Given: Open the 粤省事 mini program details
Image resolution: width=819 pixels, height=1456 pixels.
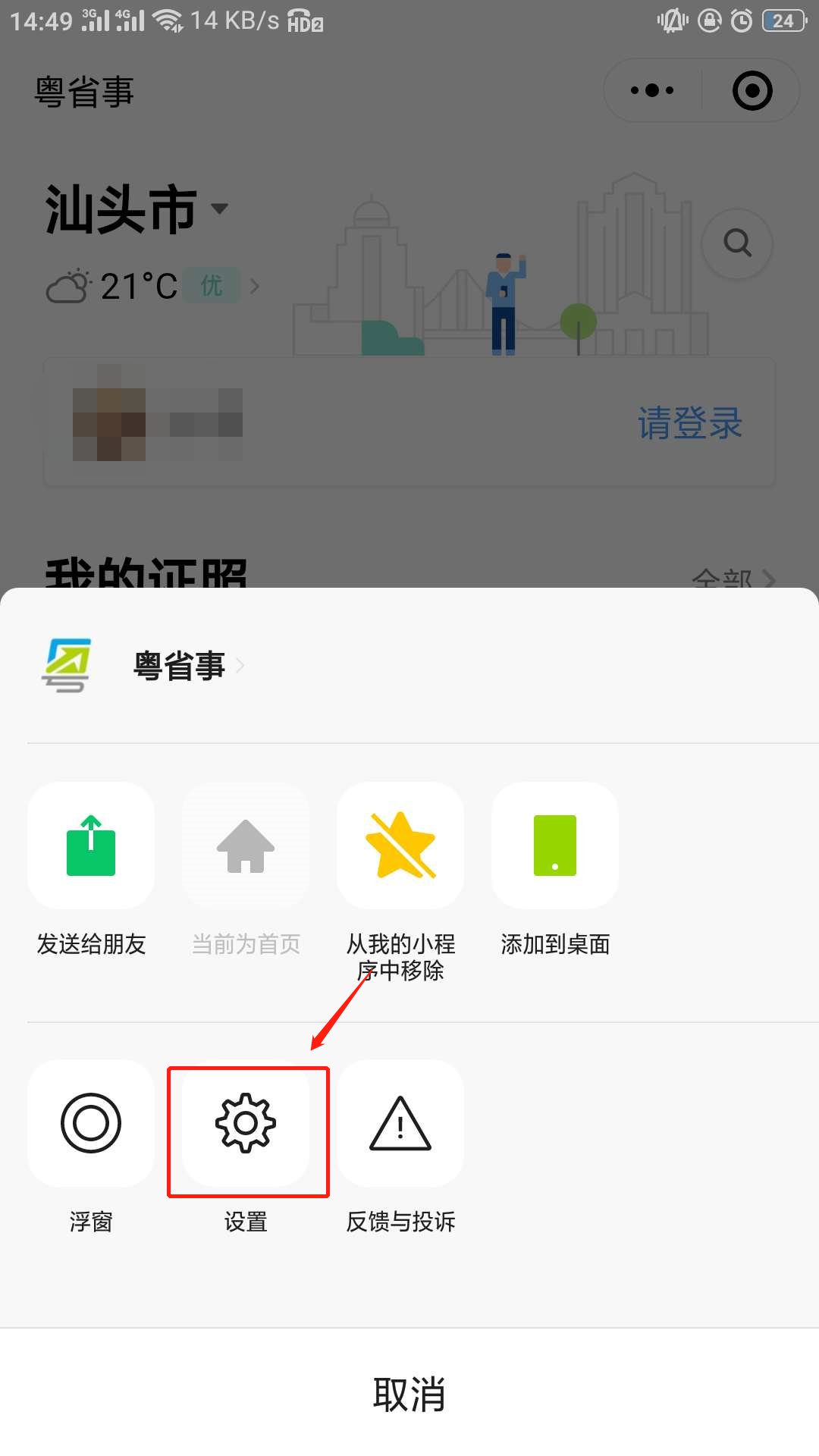Looking at the screenshot, I should tap(180, 666).
